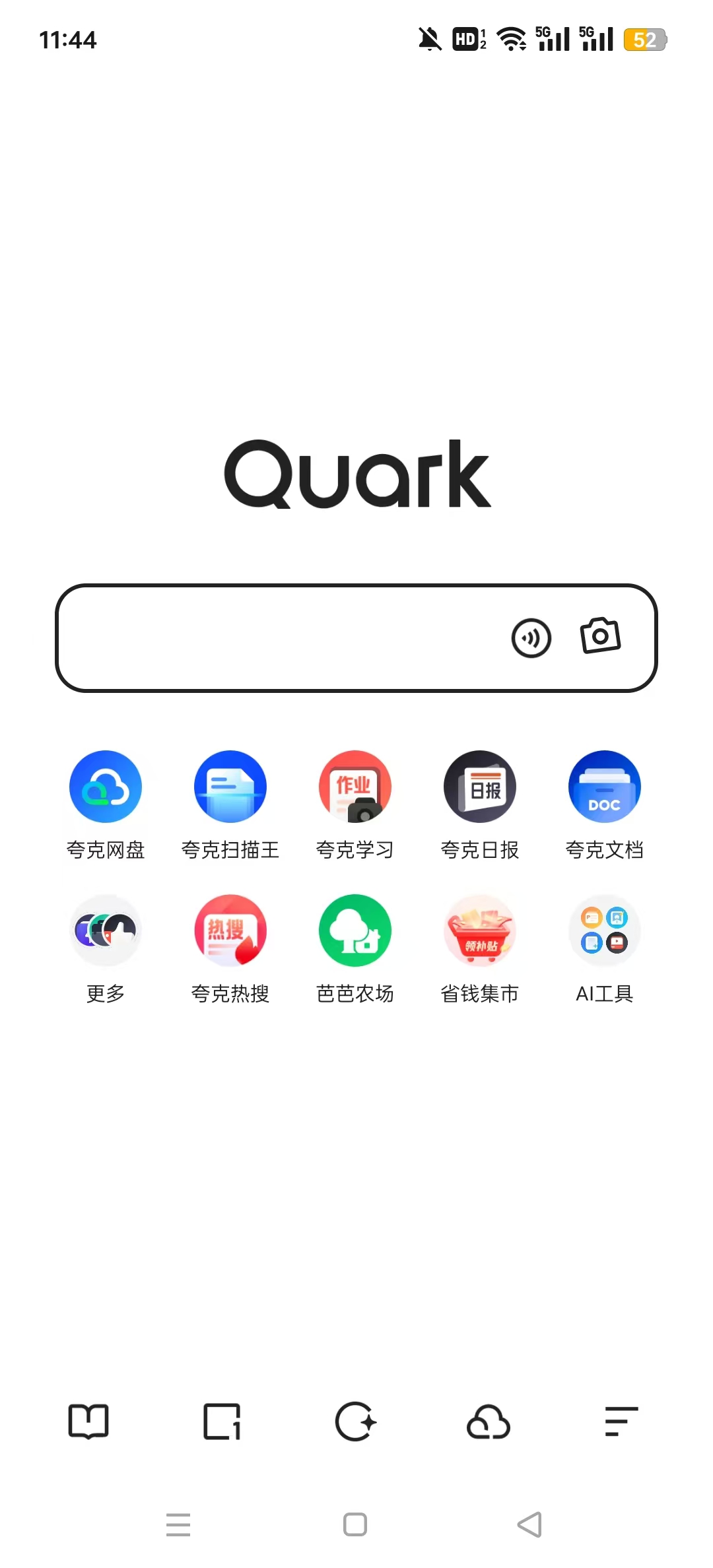Open the main menu icon in bottom bar
The image size is (713, 1568).
(x=622, y=1421)
